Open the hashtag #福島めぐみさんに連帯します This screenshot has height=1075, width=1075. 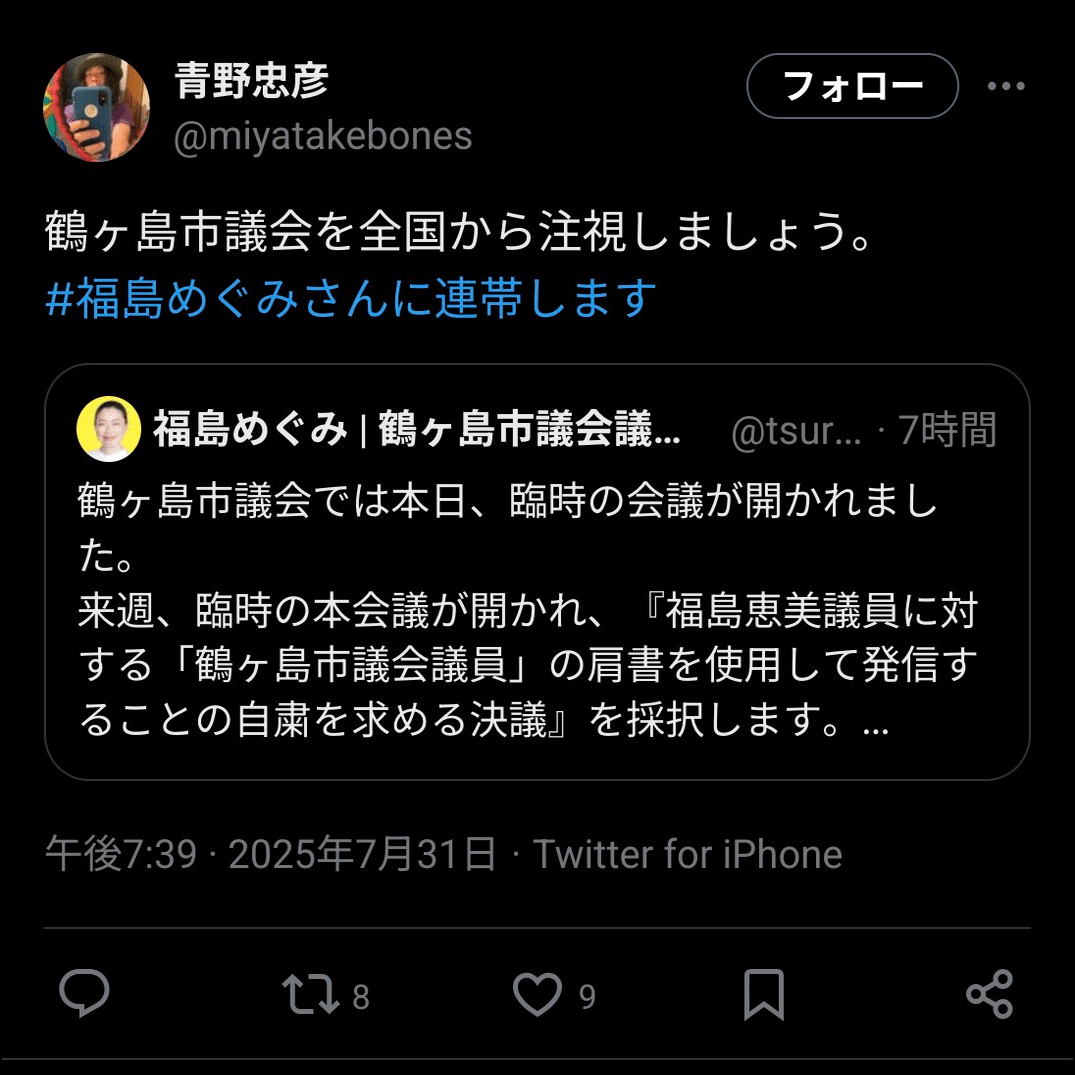[351, 298]
